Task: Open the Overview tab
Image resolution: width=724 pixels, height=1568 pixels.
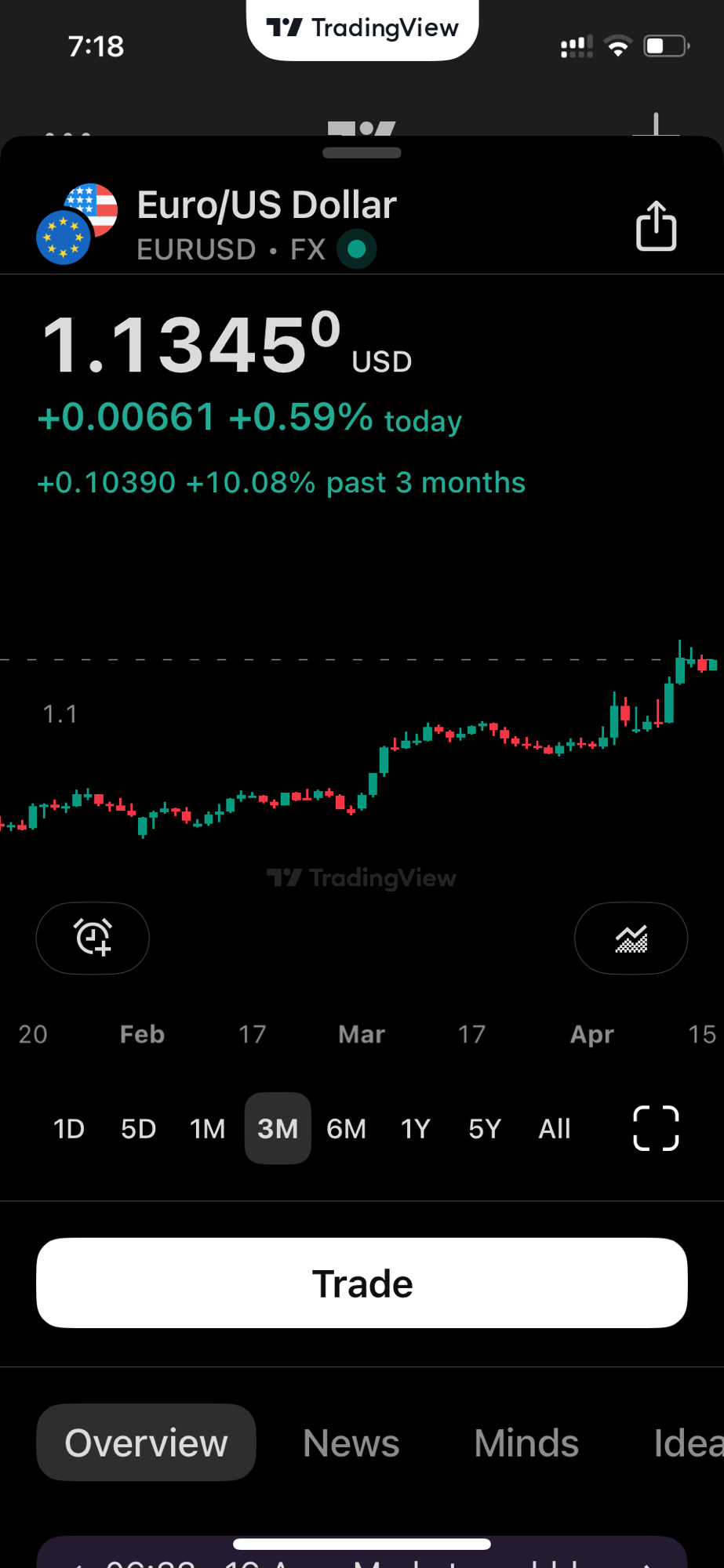Action: point(146,1443)
